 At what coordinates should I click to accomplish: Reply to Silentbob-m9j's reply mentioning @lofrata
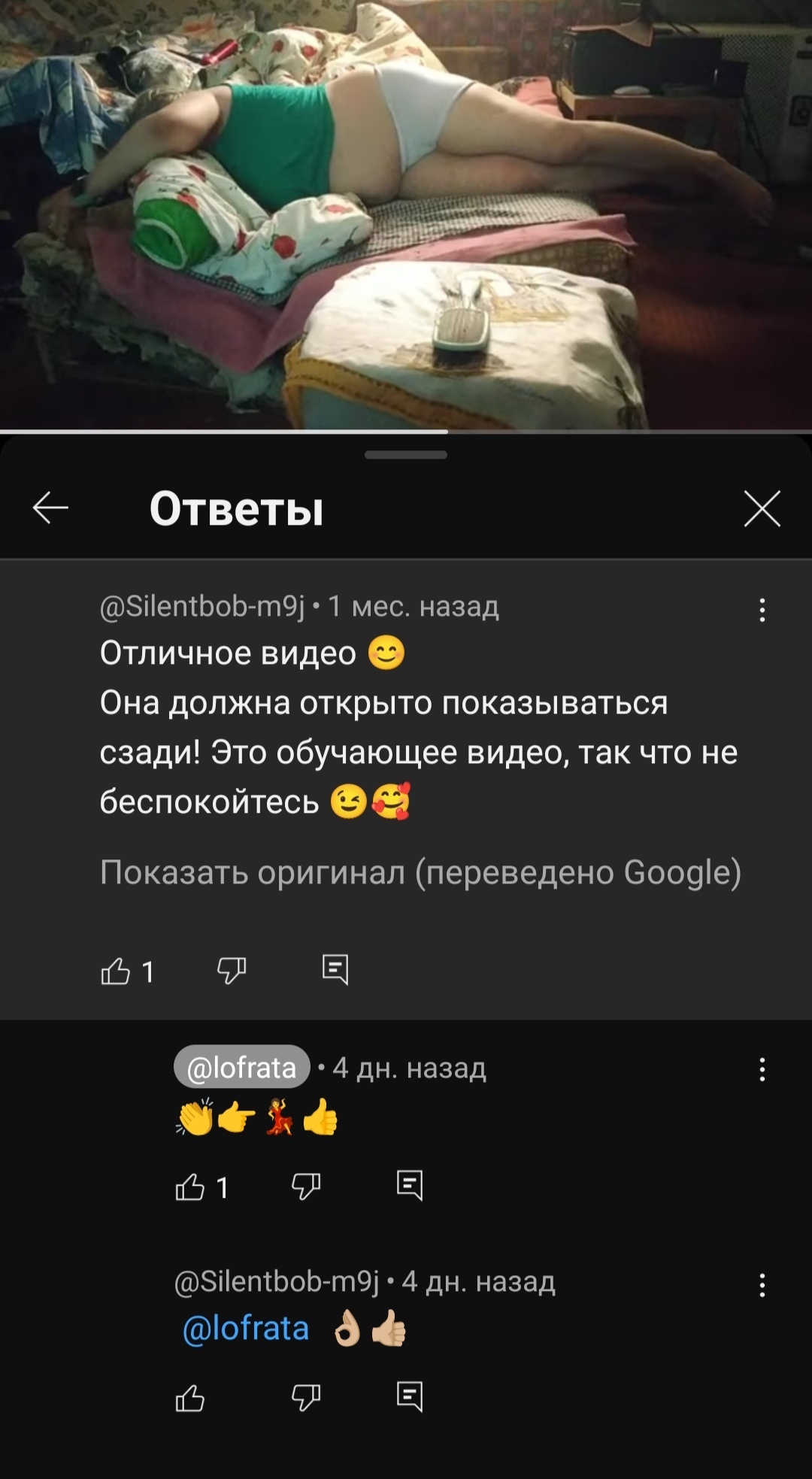(x=410, y=1397)
